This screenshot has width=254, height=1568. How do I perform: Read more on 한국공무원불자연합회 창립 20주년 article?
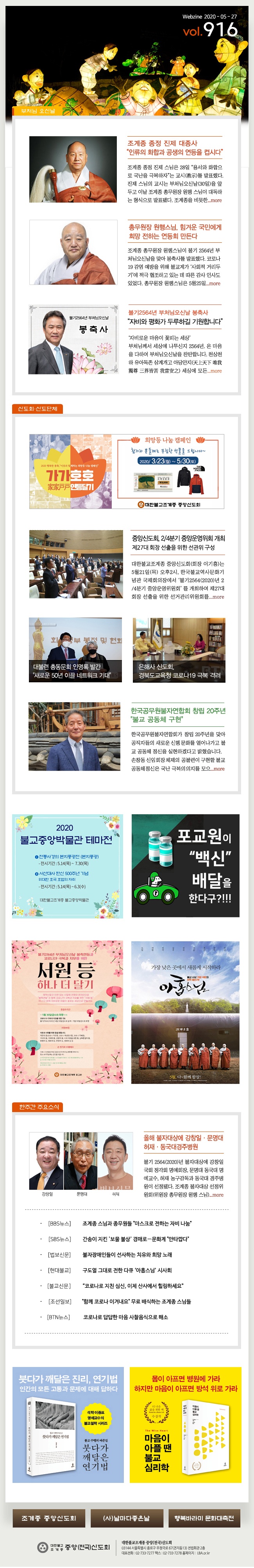coord(218,769)
